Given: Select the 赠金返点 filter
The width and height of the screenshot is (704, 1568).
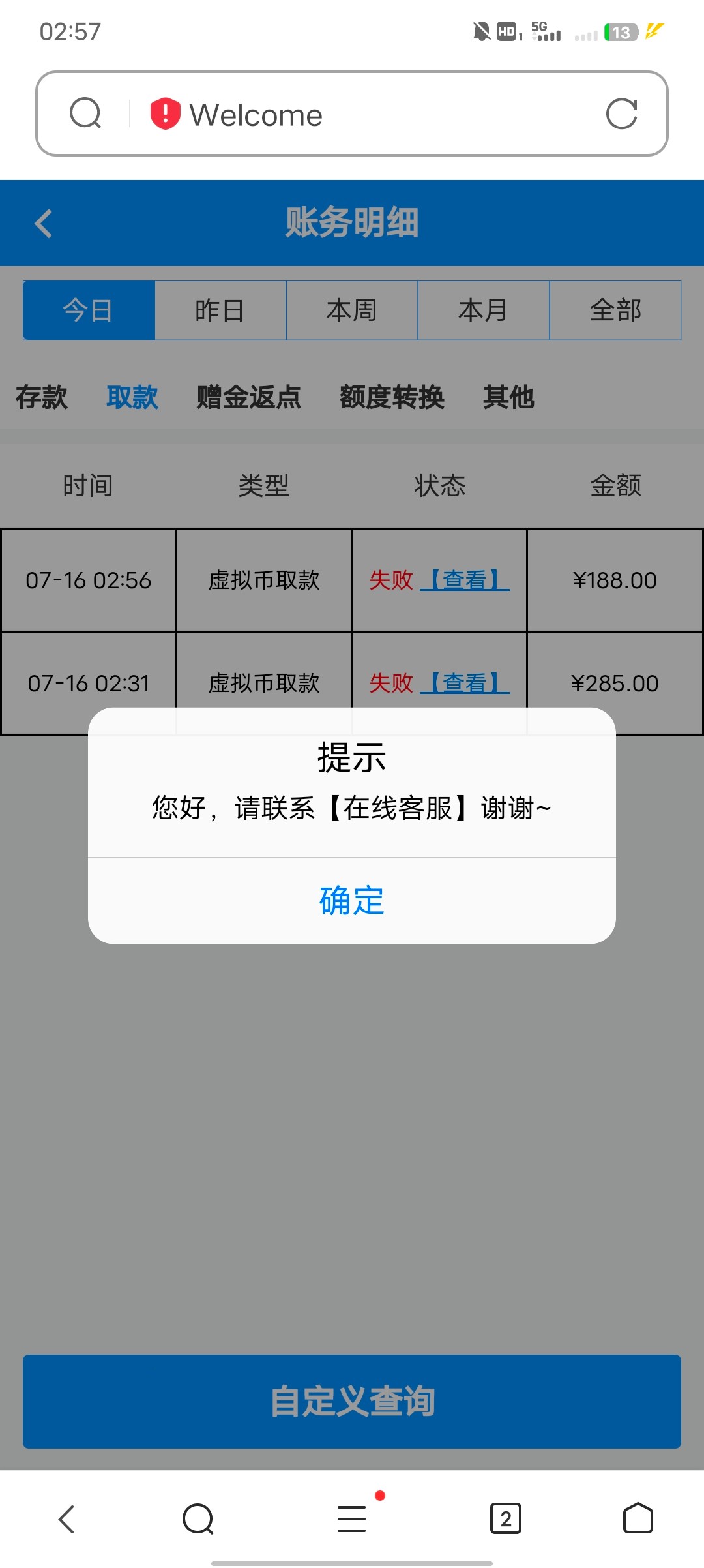Looking at the screenshot, I should [x=248, y=398].
